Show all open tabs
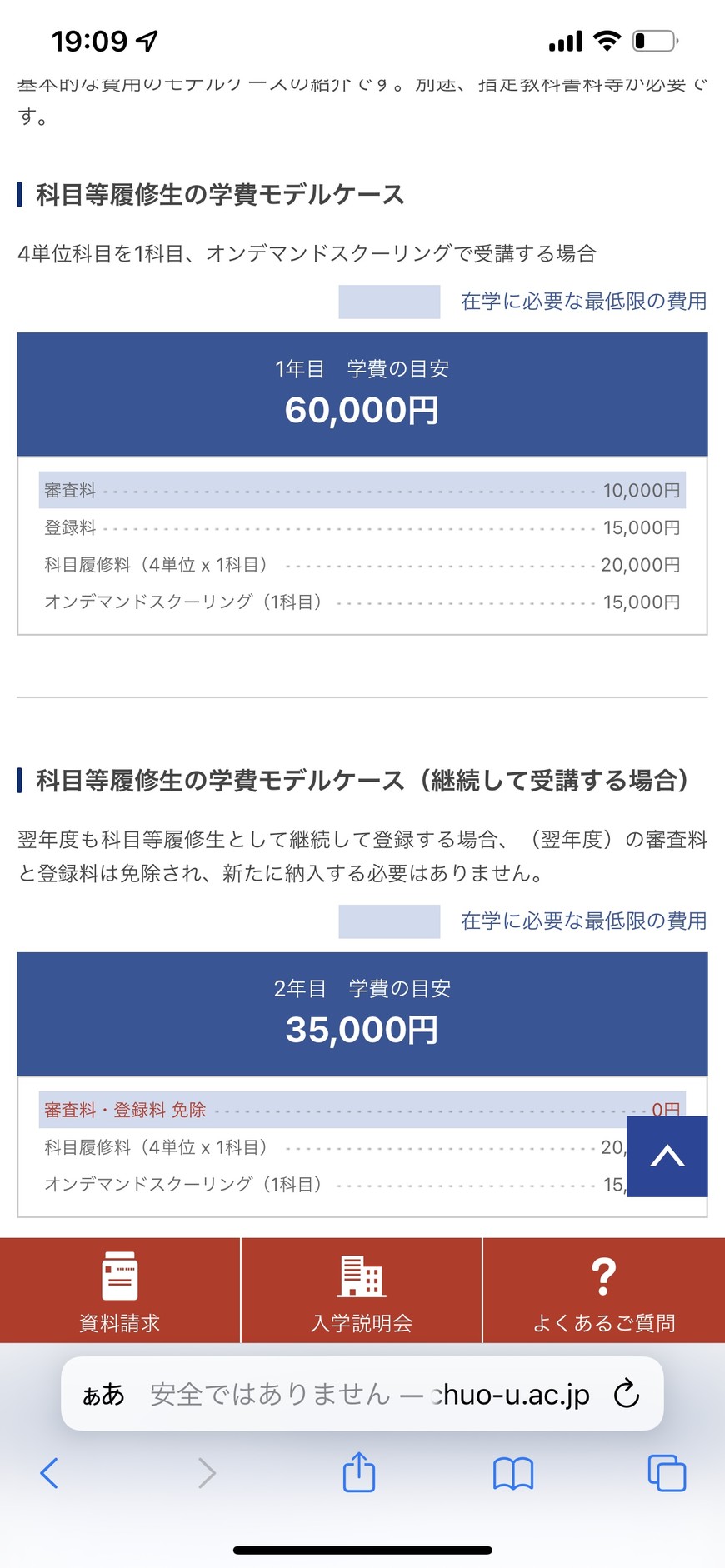Image resolution: width=725 pixels, height=1568 pixels. 667,1473
